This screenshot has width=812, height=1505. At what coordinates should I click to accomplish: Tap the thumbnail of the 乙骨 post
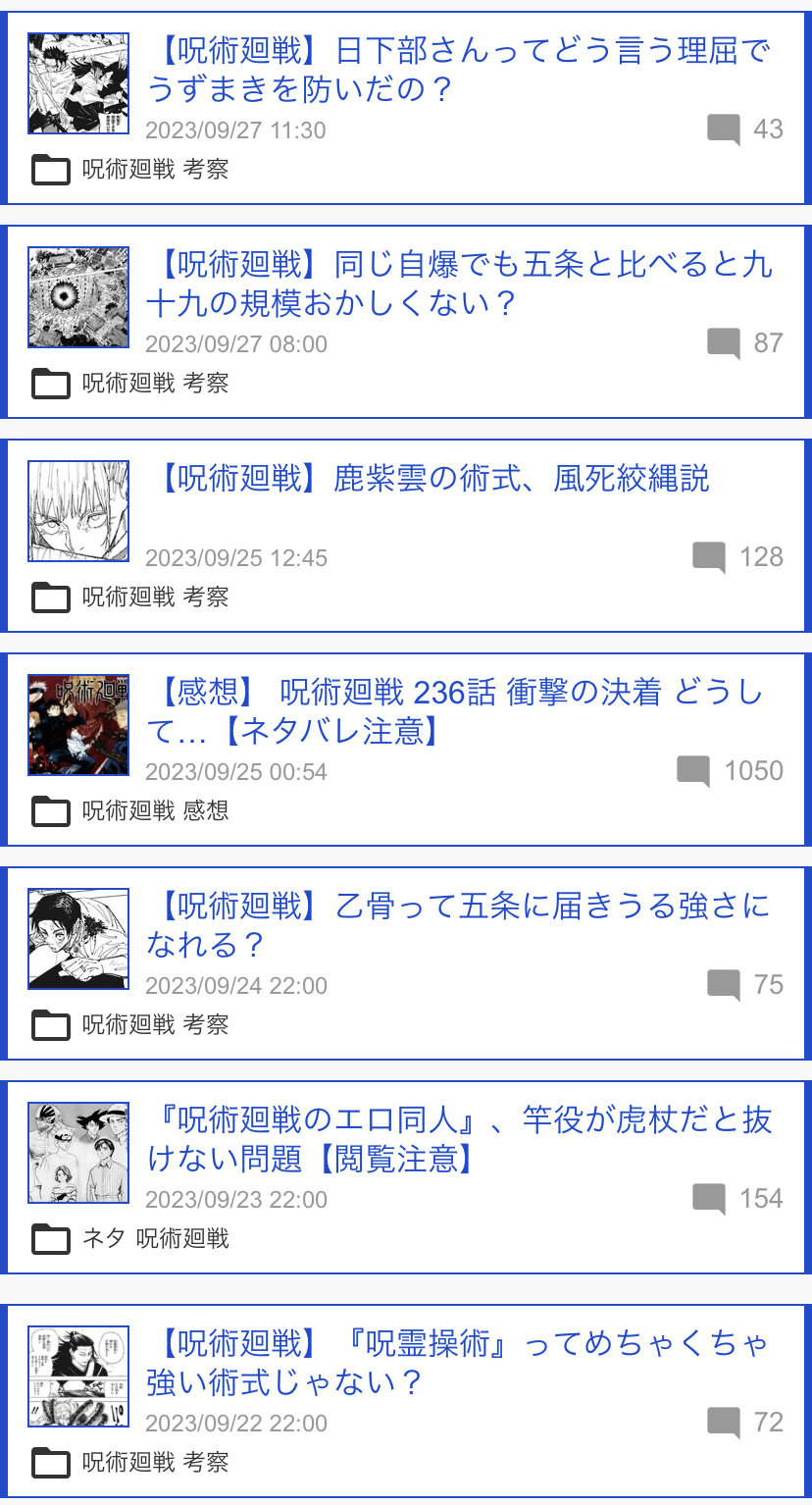point(78,939)
